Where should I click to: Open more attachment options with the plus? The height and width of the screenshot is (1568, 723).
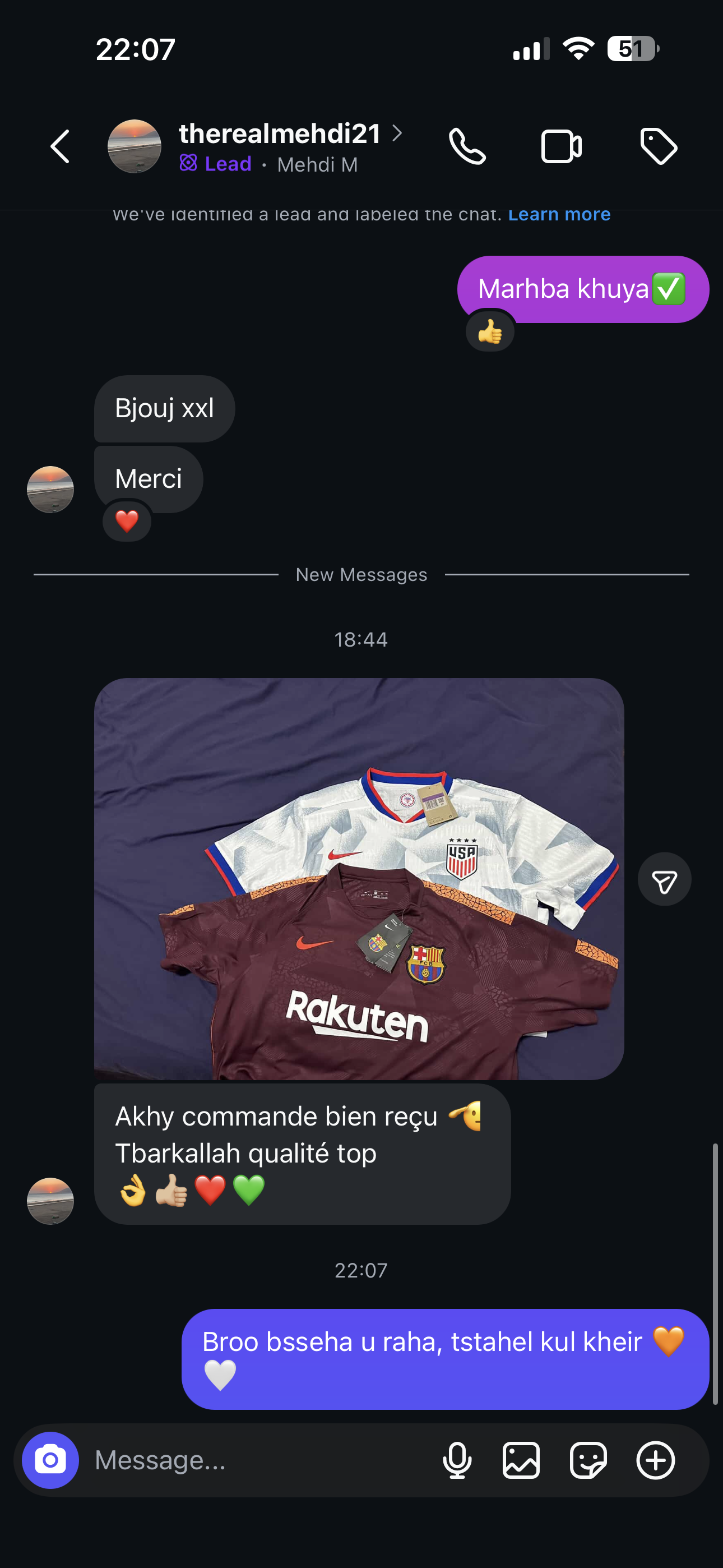click(x=655, y=1460)
